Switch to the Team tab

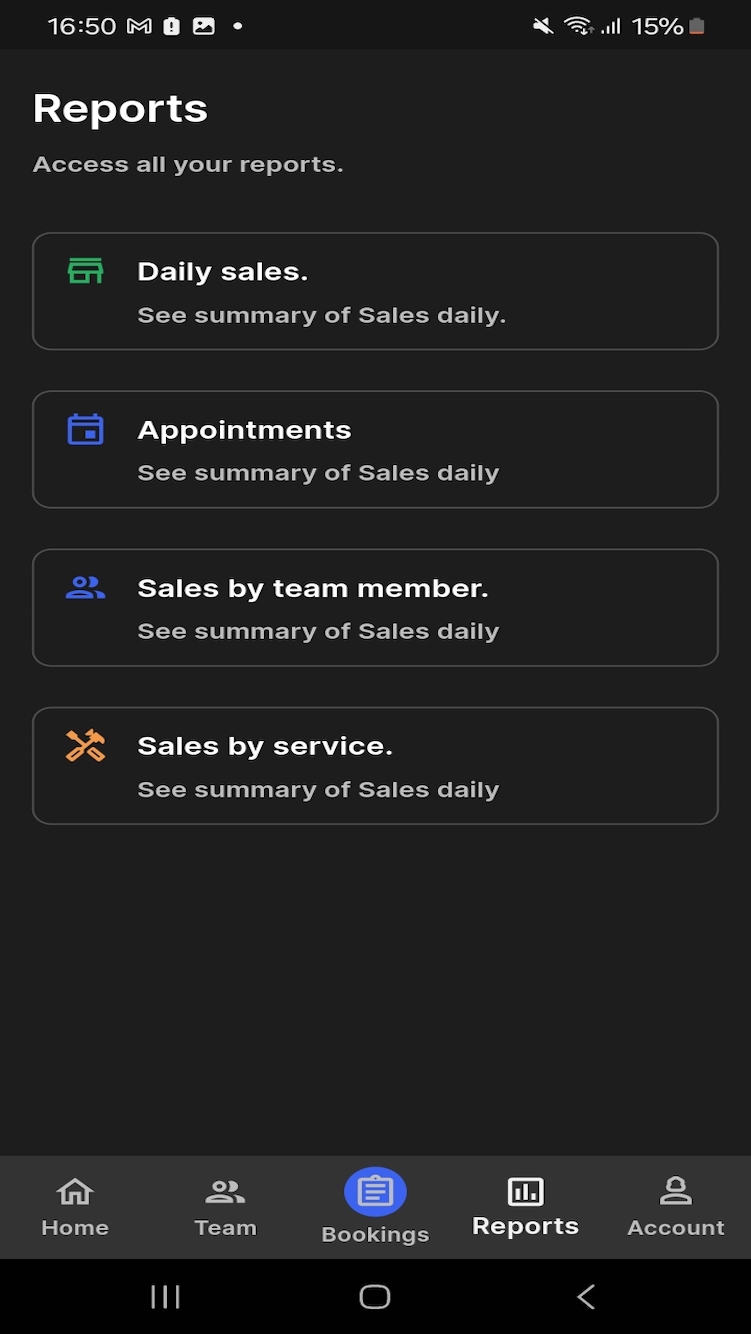(x=225, y=1207)
